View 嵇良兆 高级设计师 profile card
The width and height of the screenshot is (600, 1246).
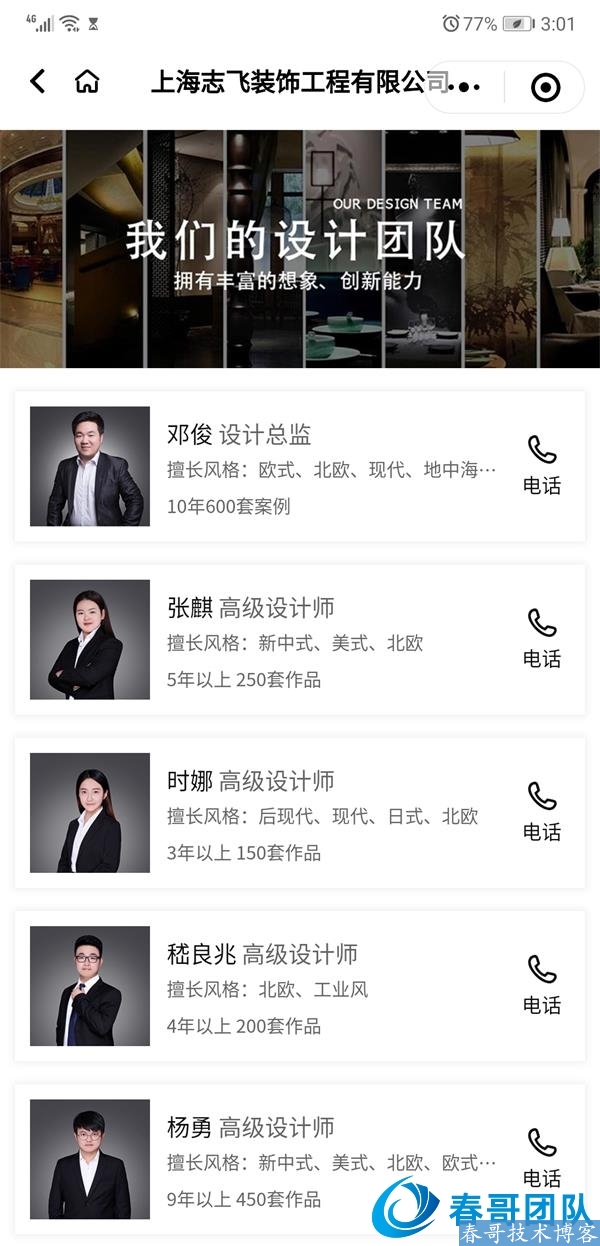point(300,985)
